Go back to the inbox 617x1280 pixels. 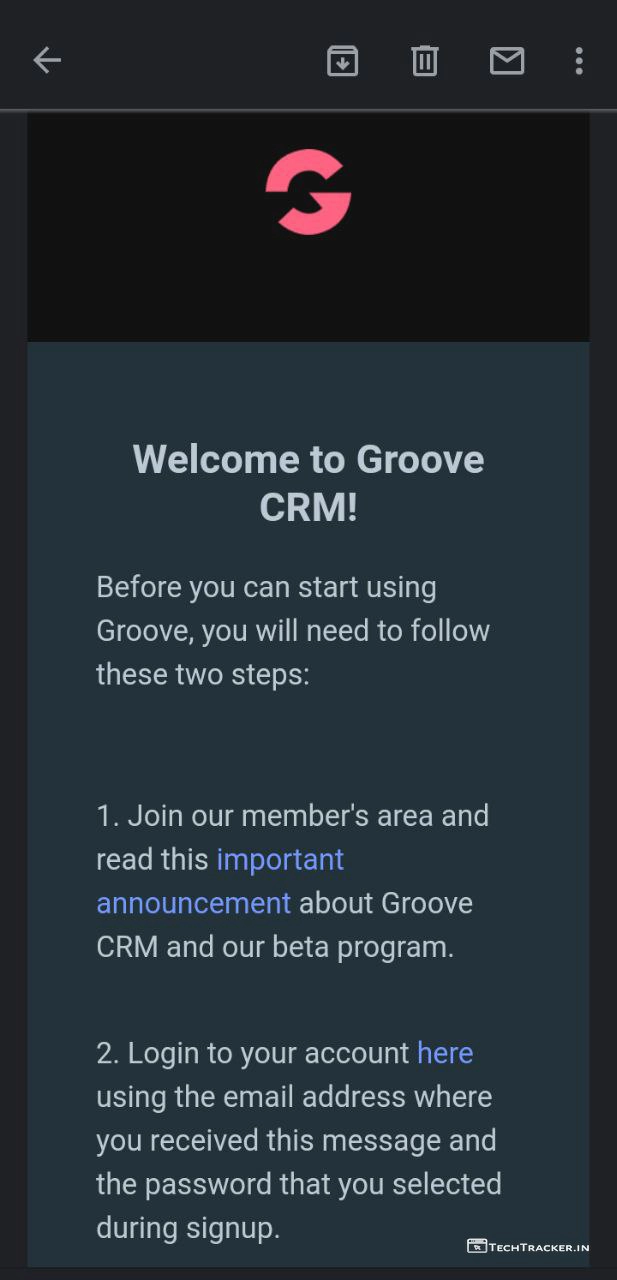click(x=47, y=61)
